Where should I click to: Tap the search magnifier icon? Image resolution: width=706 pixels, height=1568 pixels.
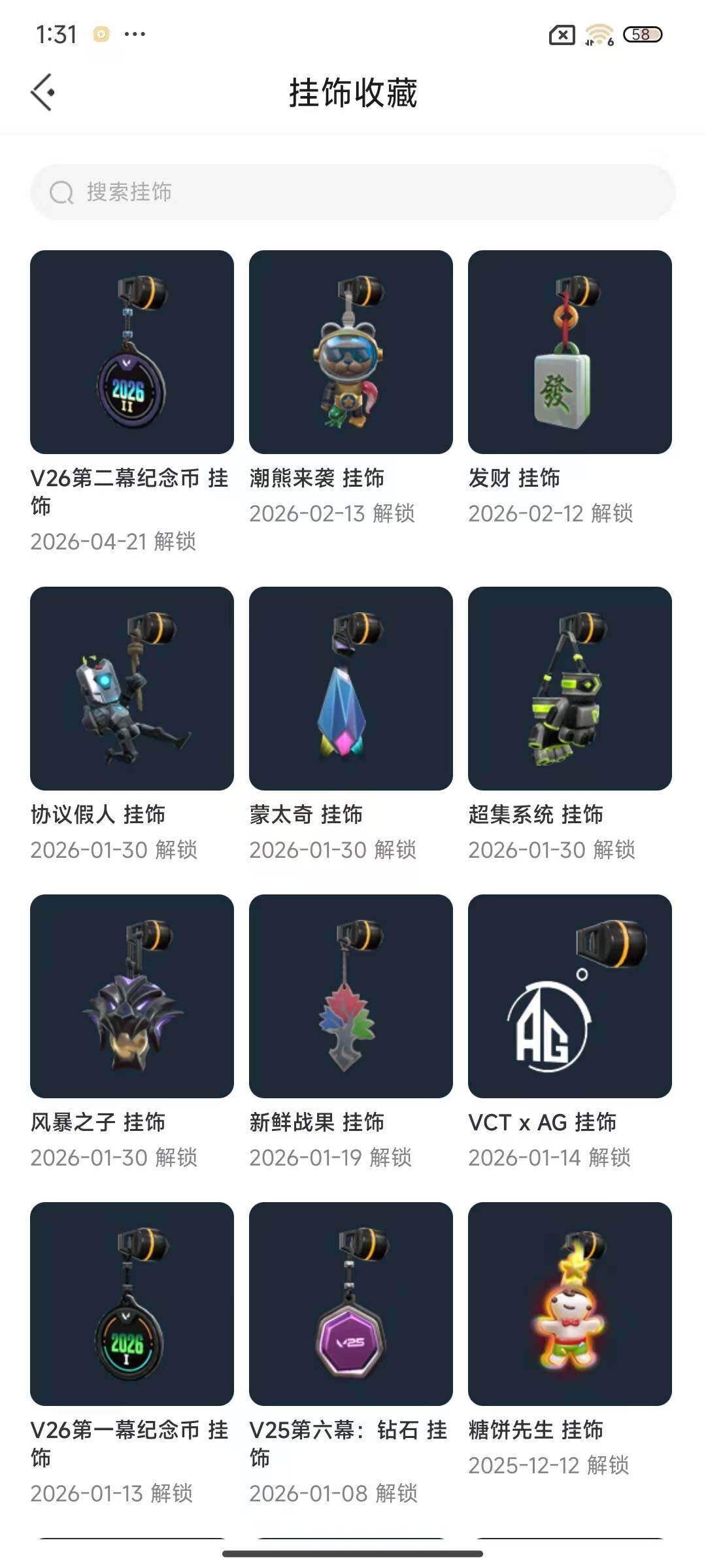point(61,192)
